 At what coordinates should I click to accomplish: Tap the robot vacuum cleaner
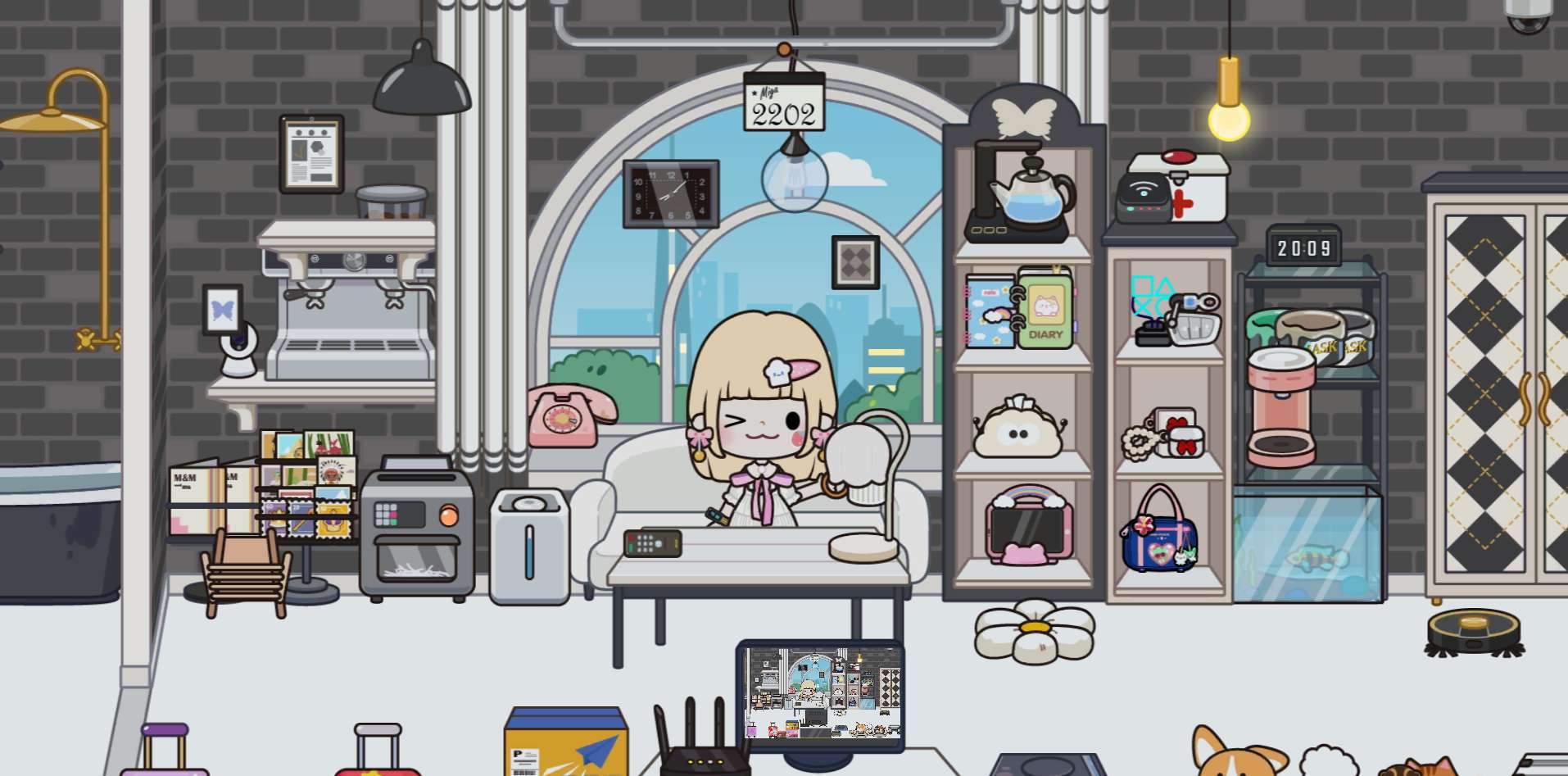tap(1473, 633)
